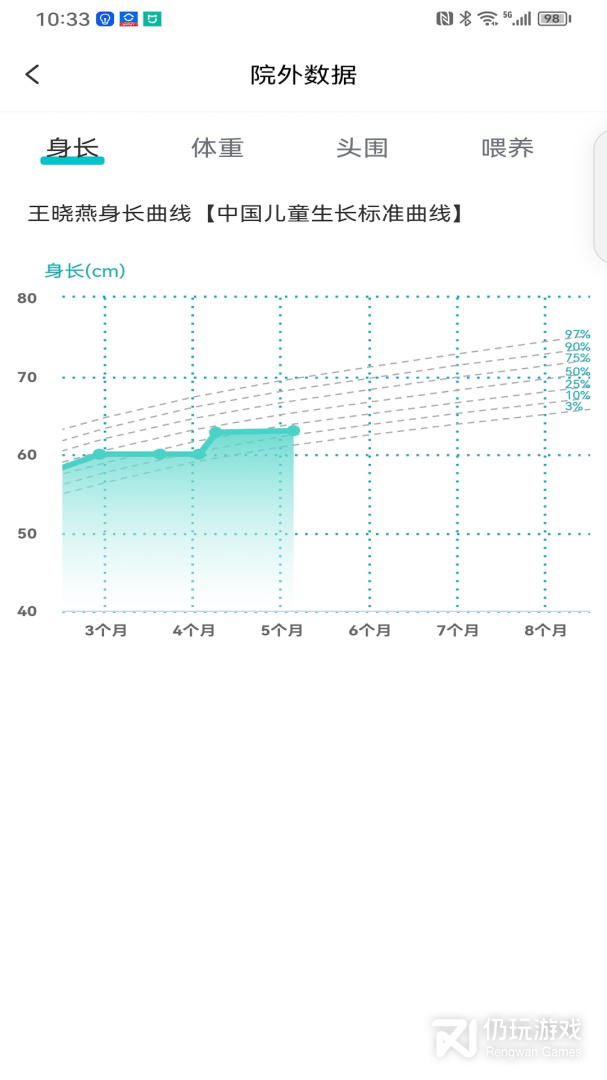Image resolution: width=607 pixels, height=1080 pixels.
Task: Switch to the 喂养 tab
Action: tap(508, 147)
